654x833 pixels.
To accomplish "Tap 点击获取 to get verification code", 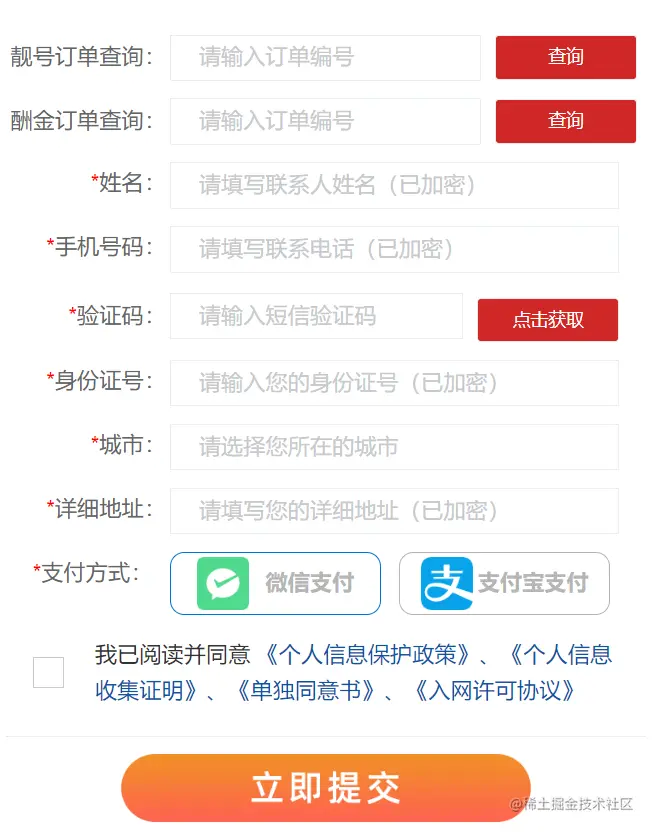I will pos(547,320).
